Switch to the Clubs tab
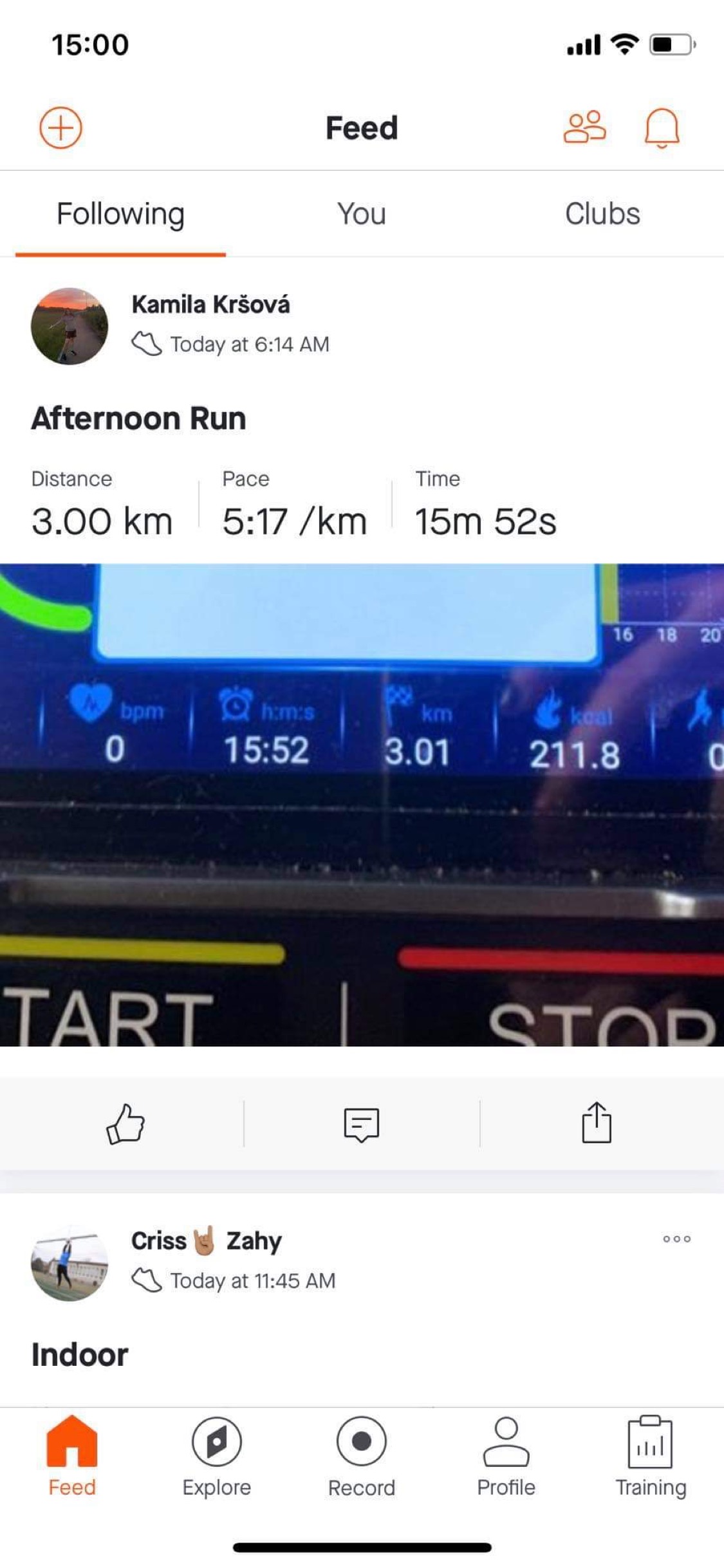Image resolution: width=724 pixels, height=1568 pixels. (x=602, y=214)
